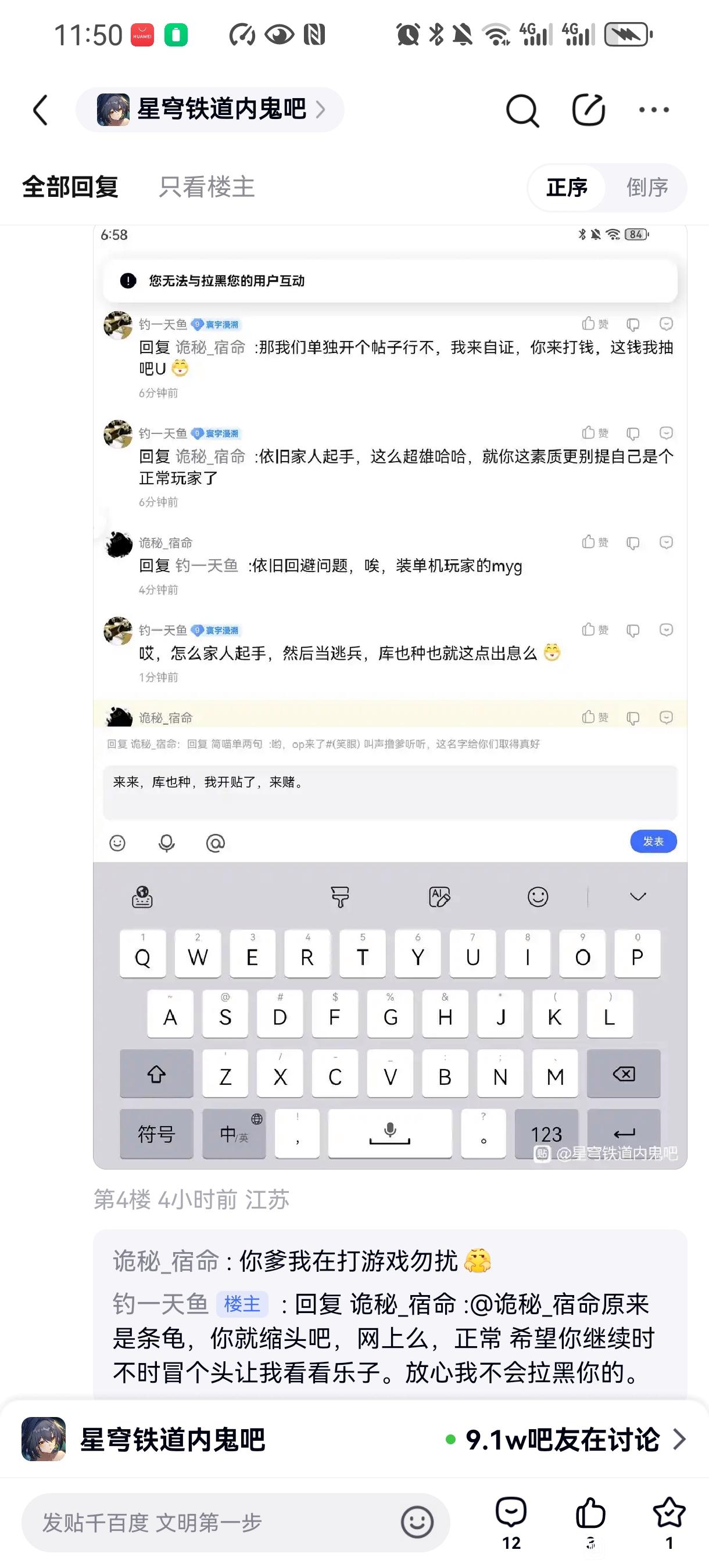Open 钓一天鱼's profile from the sub-reply

click(160, 1304)
